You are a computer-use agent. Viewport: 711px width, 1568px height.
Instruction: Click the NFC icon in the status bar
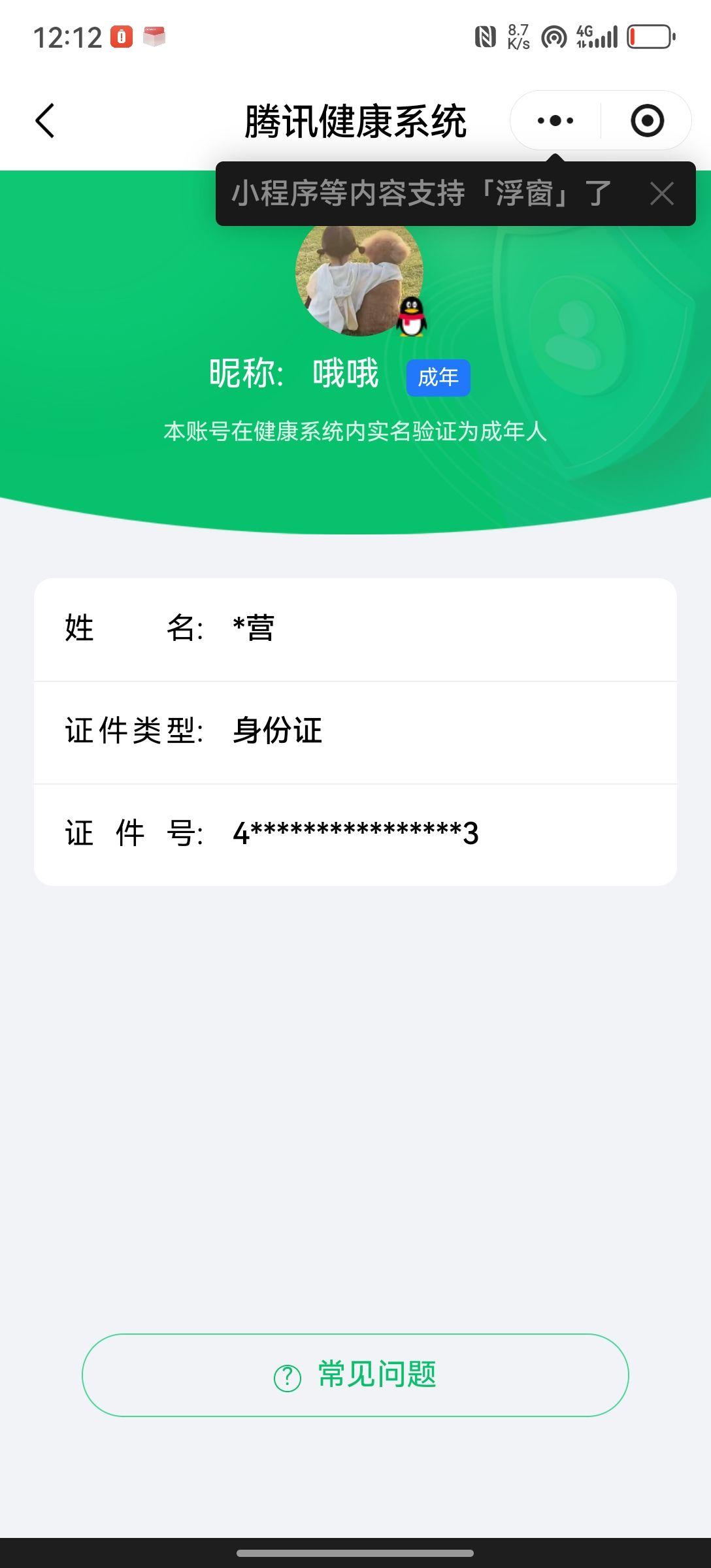(x=485, y=37)
